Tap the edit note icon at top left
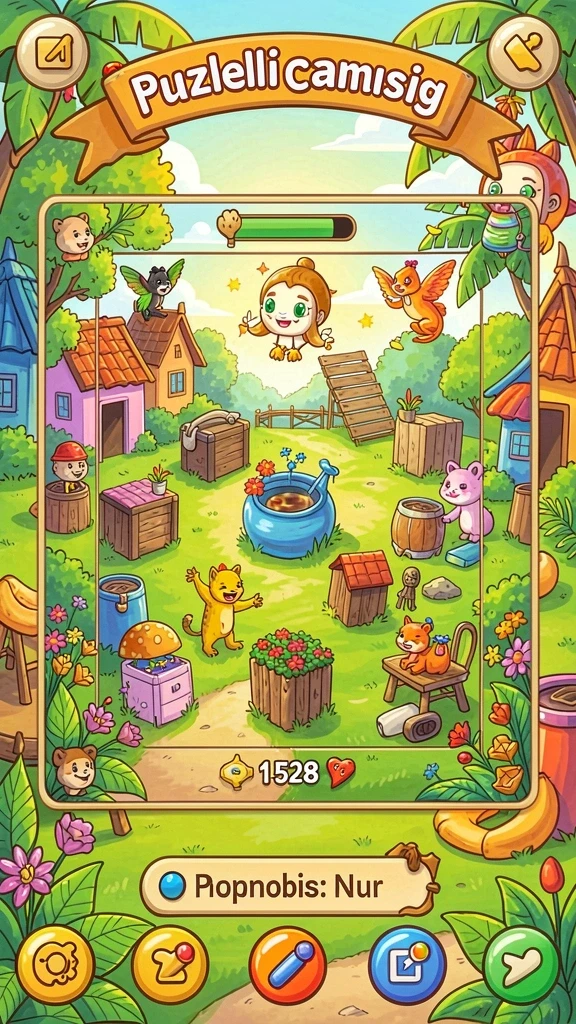 pyautogui.click(x=52, y=53)
